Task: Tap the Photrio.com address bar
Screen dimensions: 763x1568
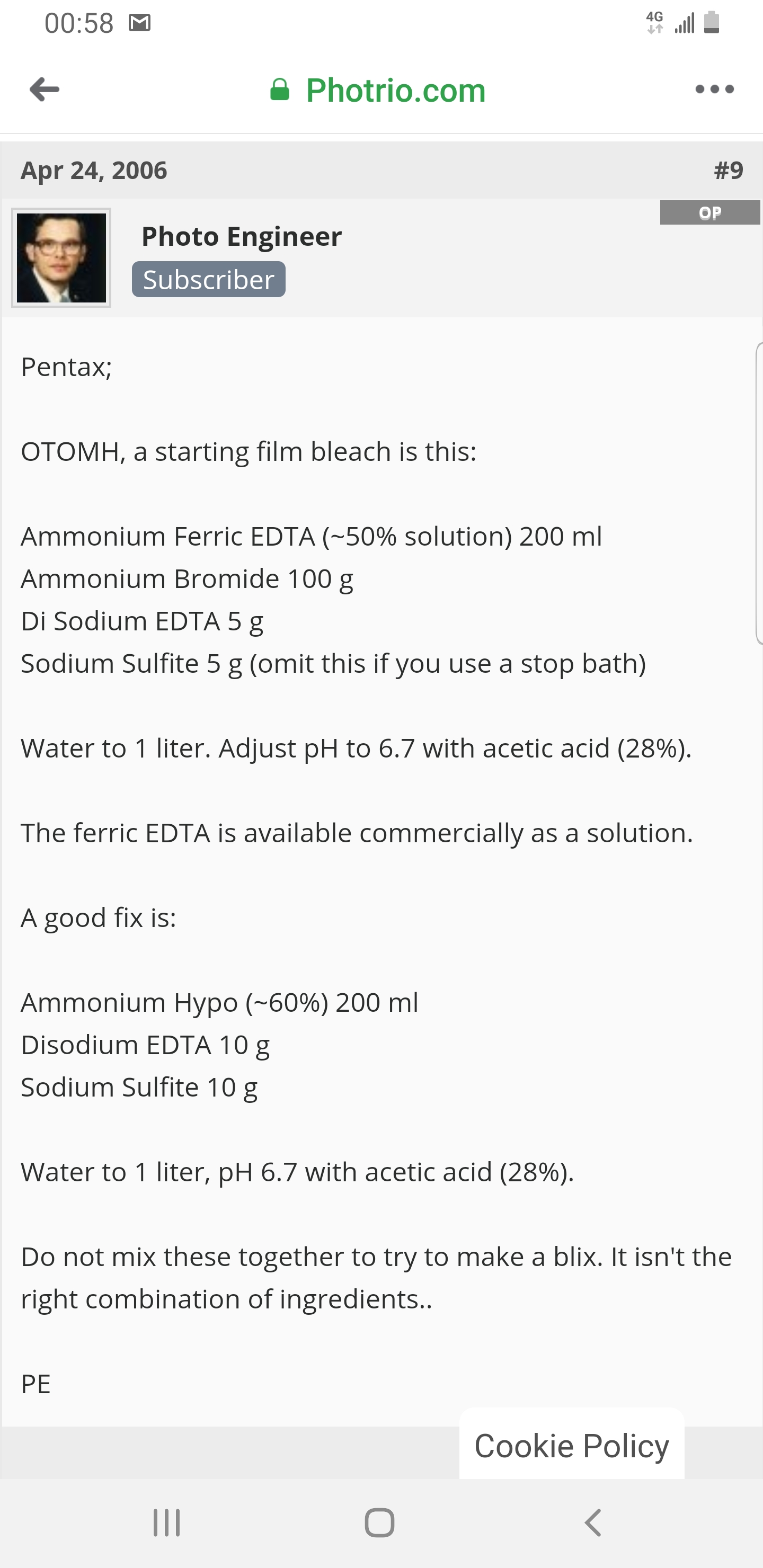Action: pyautogui.click(x=379, y=90)
